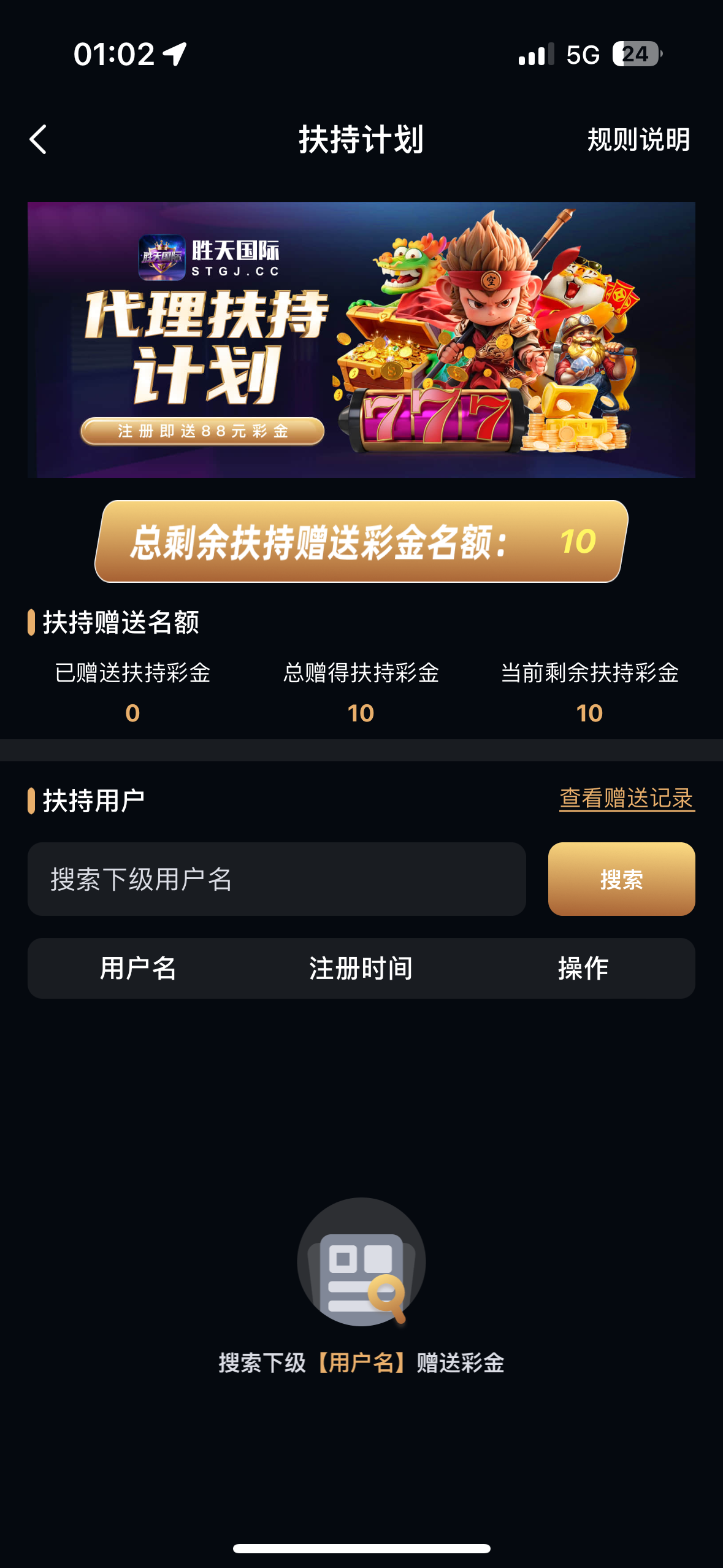723x1568 pixels.
Task: Tap the location arrow in the status bar
Action: (x=174, y=54)
